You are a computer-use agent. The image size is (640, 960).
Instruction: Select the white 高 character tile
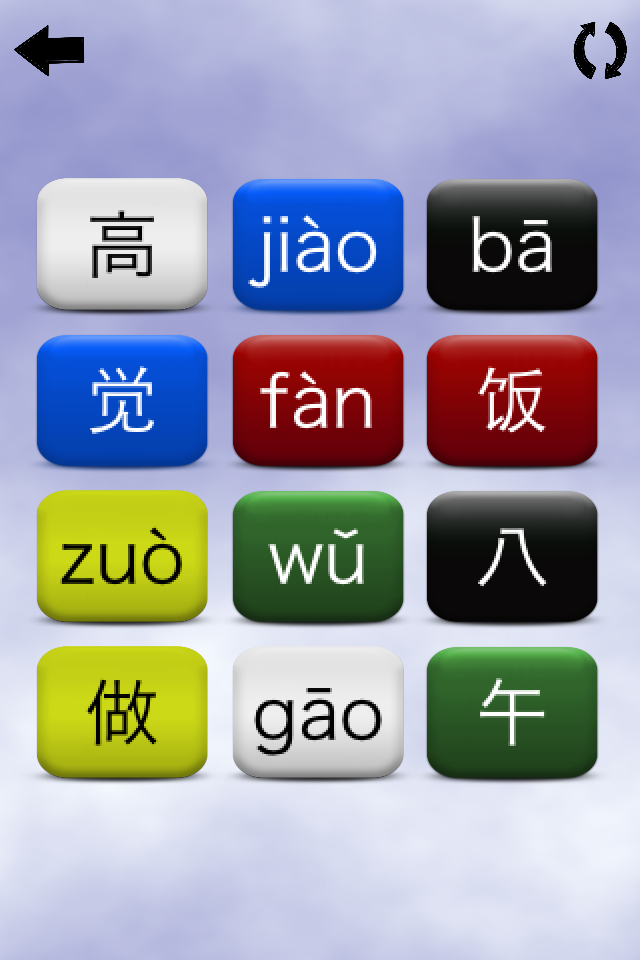[x=122, y=244]
